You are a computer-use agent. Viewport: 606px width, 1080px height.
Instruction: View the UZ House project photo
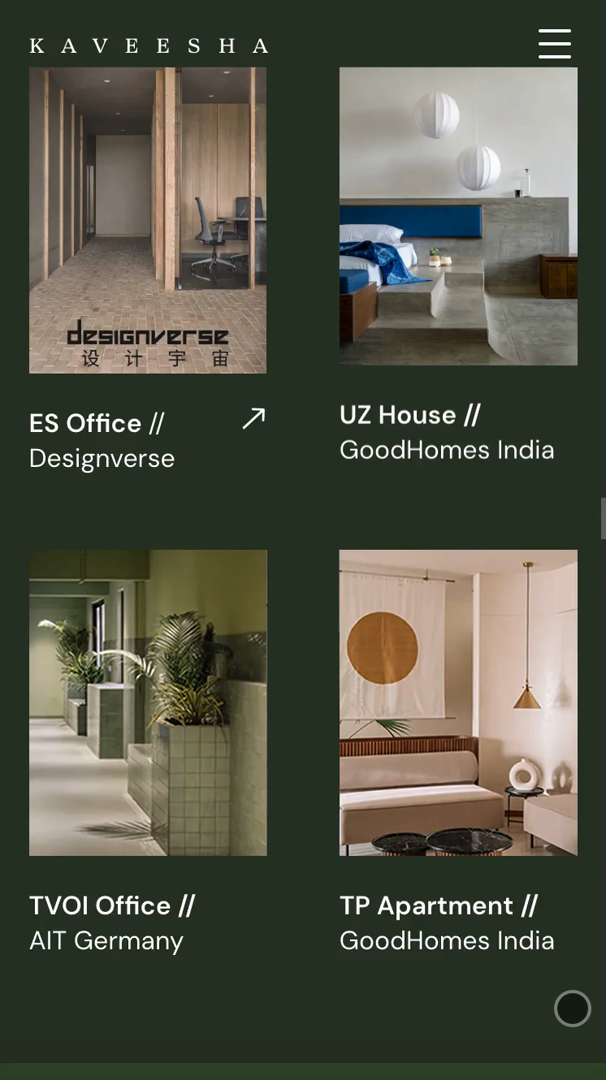pyautogui.click(x=458, y=215)
